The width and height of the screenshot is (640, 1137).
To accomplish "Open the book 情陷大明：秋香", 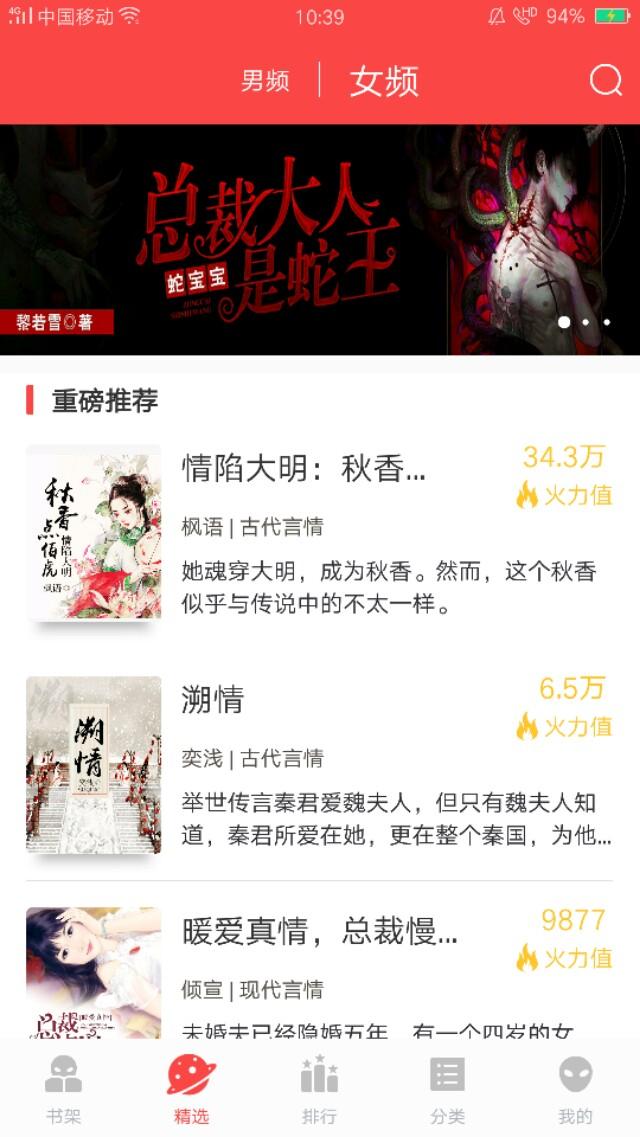I will [320, 533].
